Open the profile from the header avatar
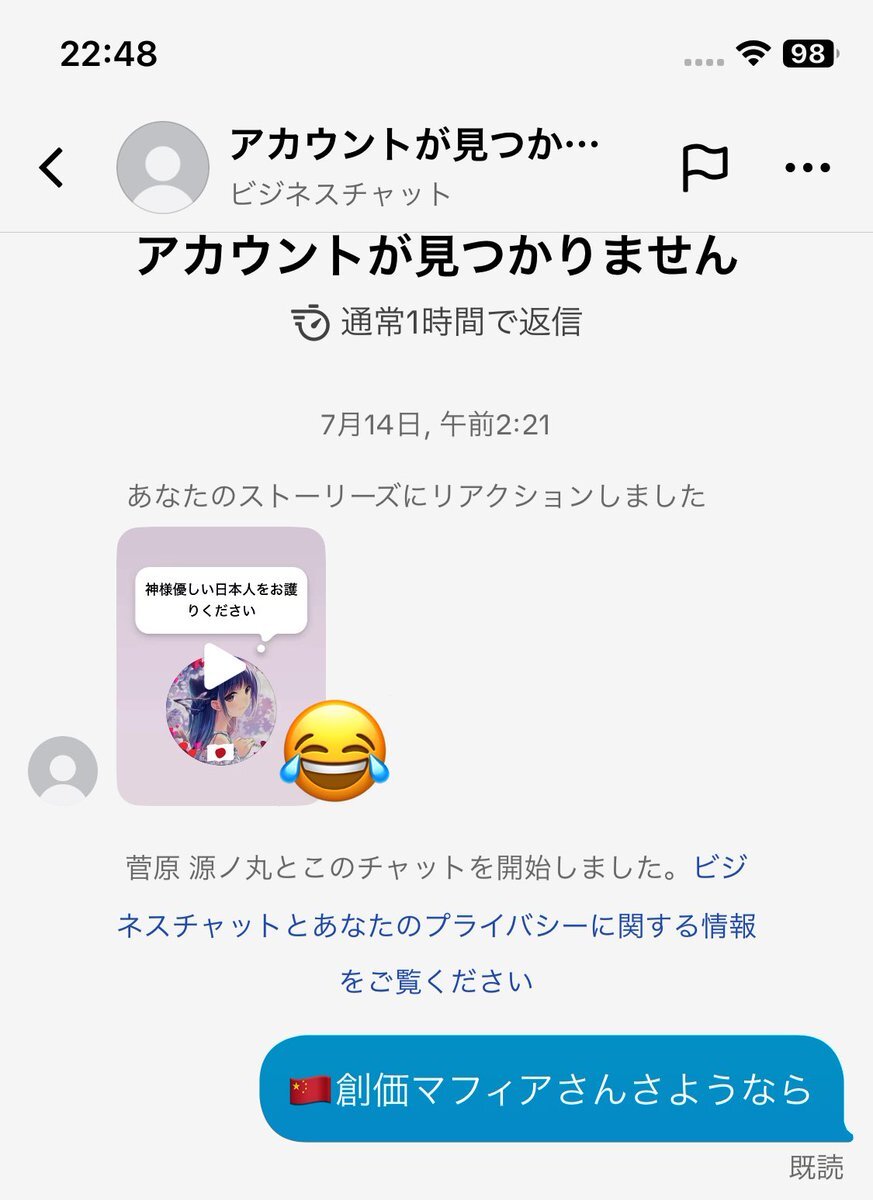 pos(163,167)
